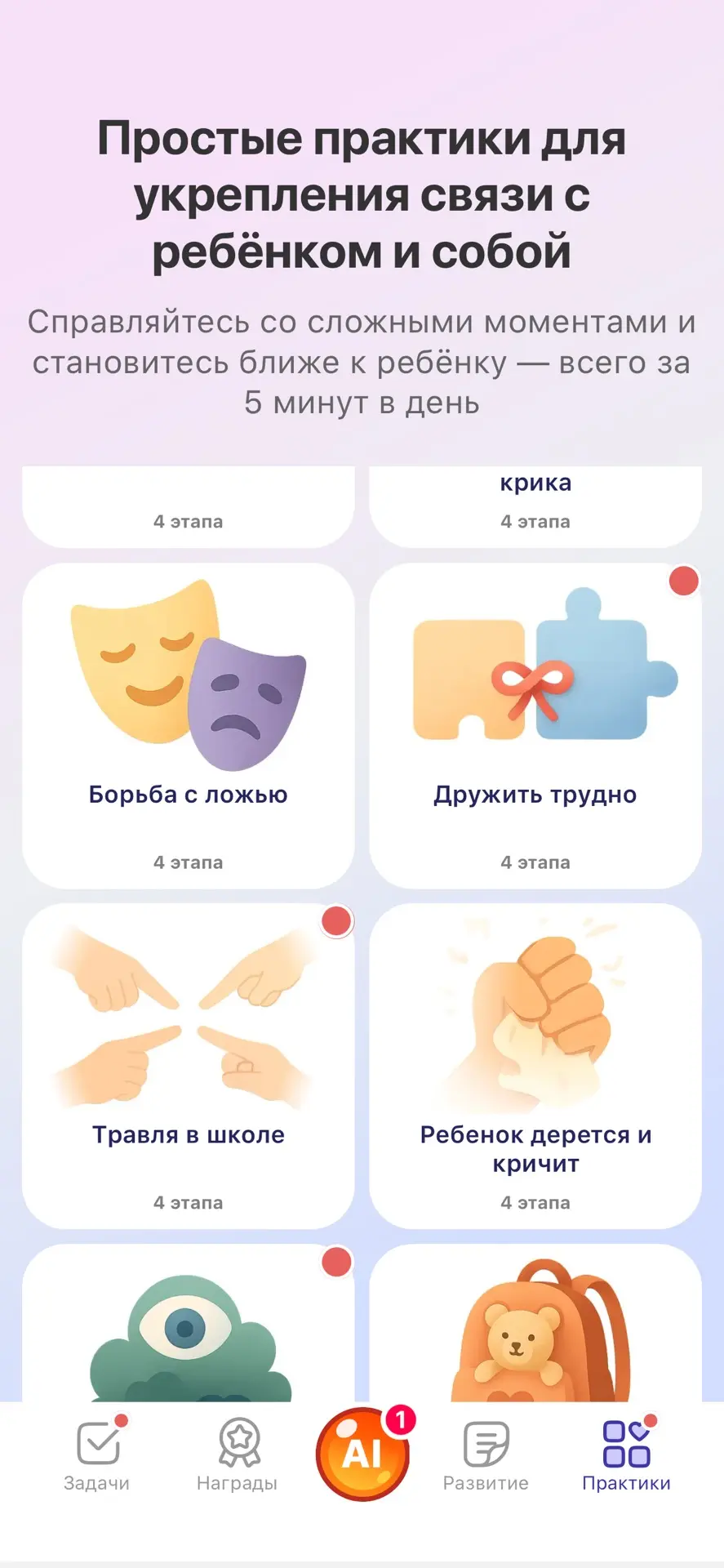Open the card with the green eye monster
Screen dimensions: 724x1568
(x=189, y=1323)
